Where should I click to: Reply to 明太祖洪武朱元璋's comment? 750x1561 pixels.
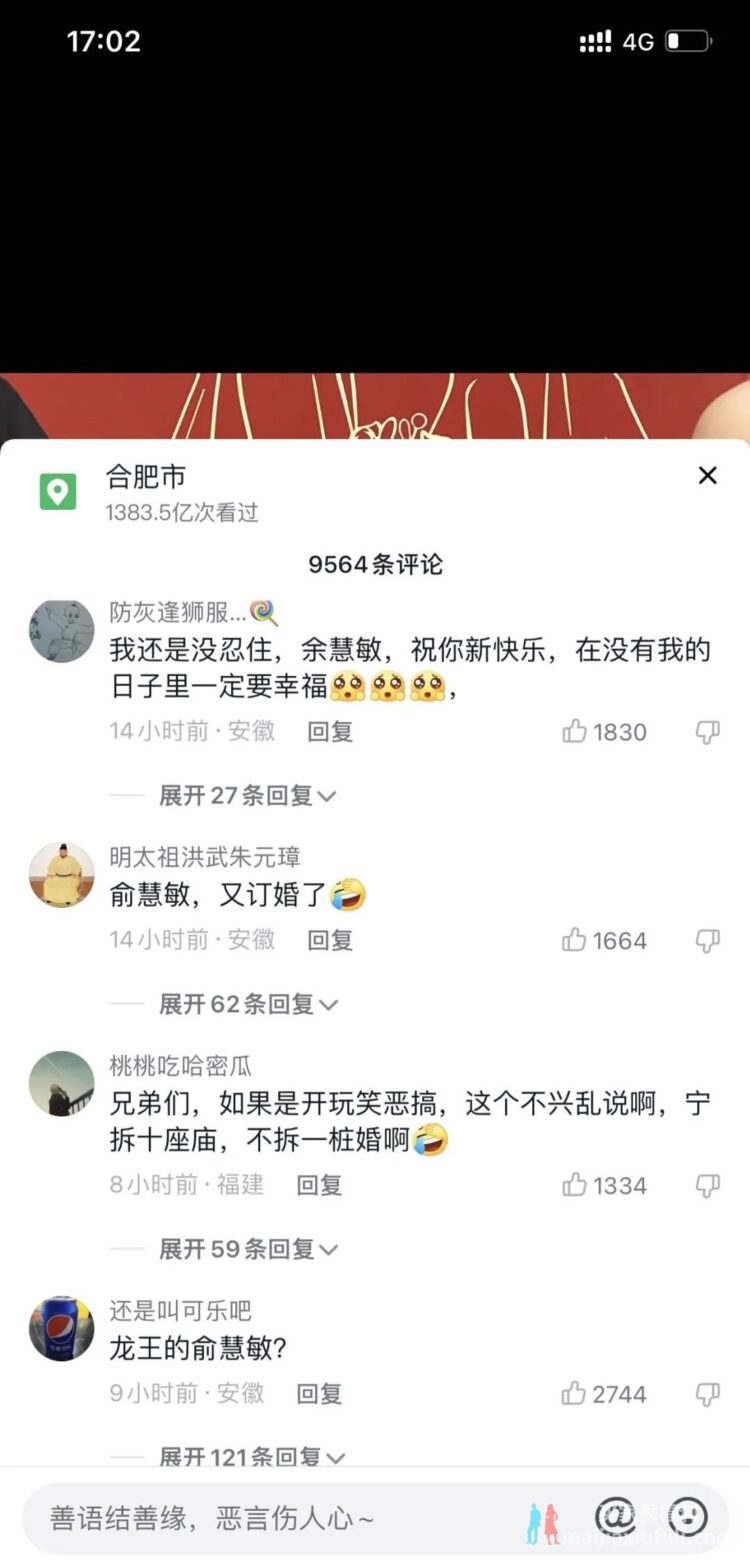coord(330,940)
